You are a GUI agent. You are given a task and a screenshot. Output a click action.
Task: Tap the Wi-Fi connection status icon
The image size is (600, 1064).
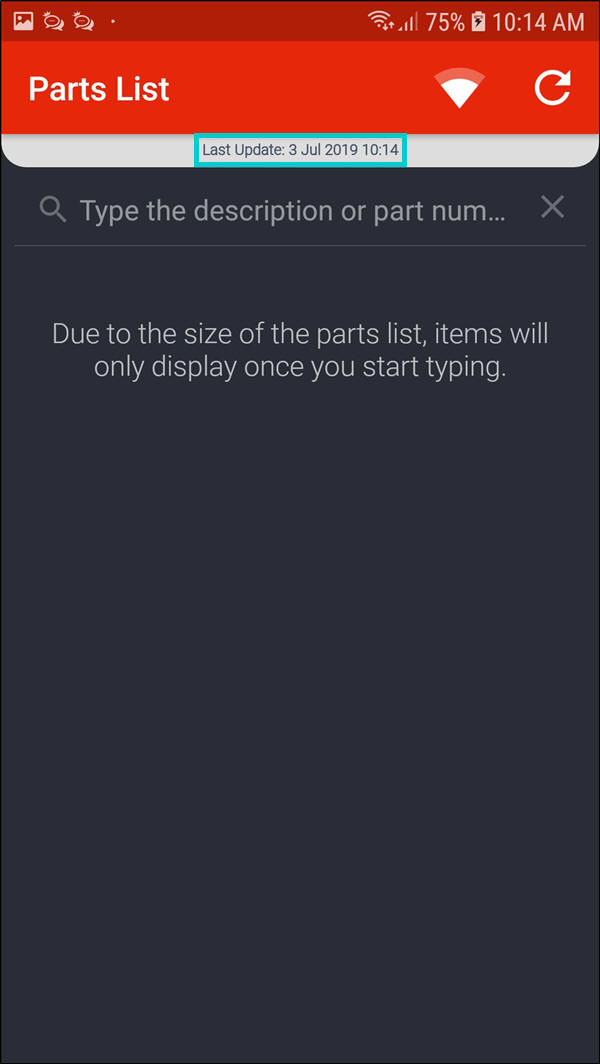(x=459, y=88)
